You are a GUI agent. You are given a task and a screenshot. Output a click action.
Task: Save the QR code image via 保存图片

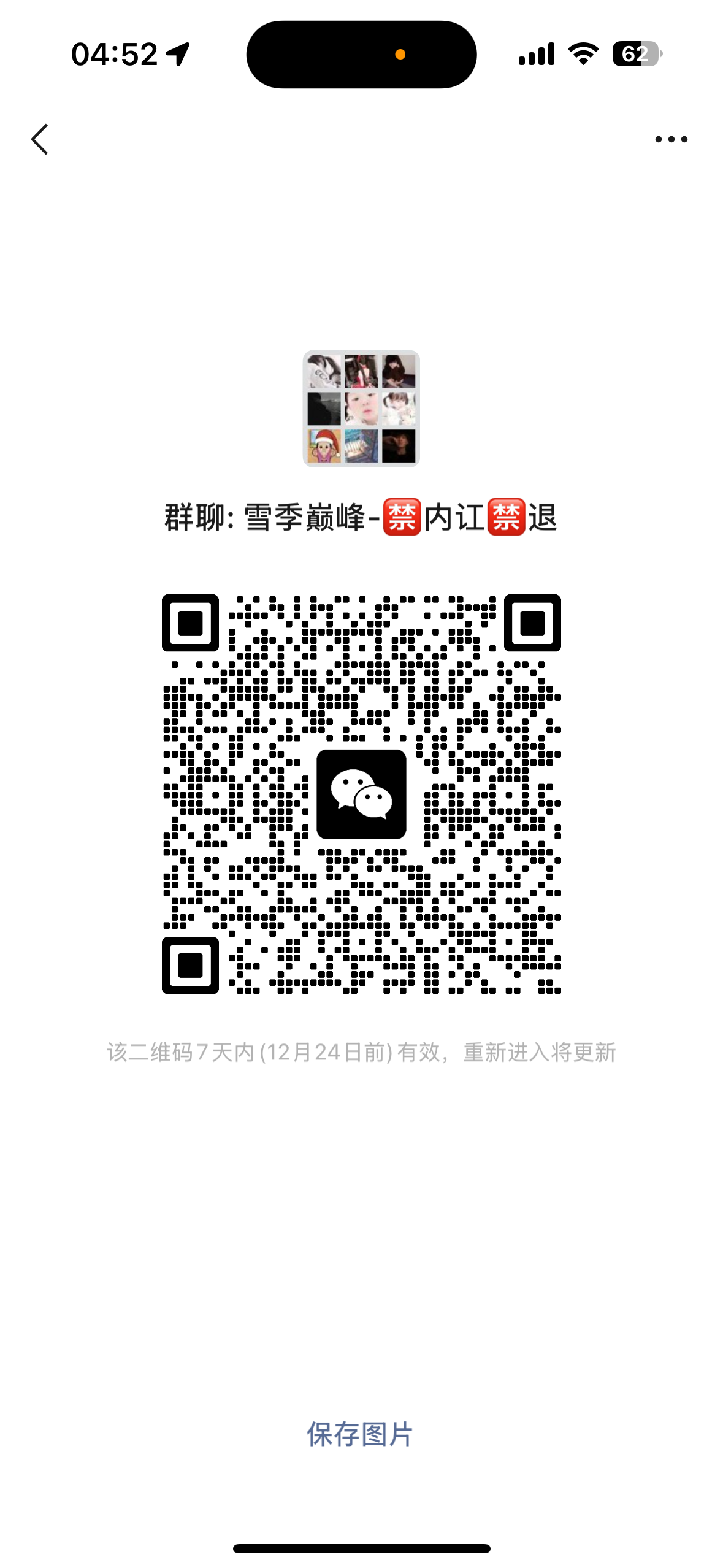coord(360,1434)
